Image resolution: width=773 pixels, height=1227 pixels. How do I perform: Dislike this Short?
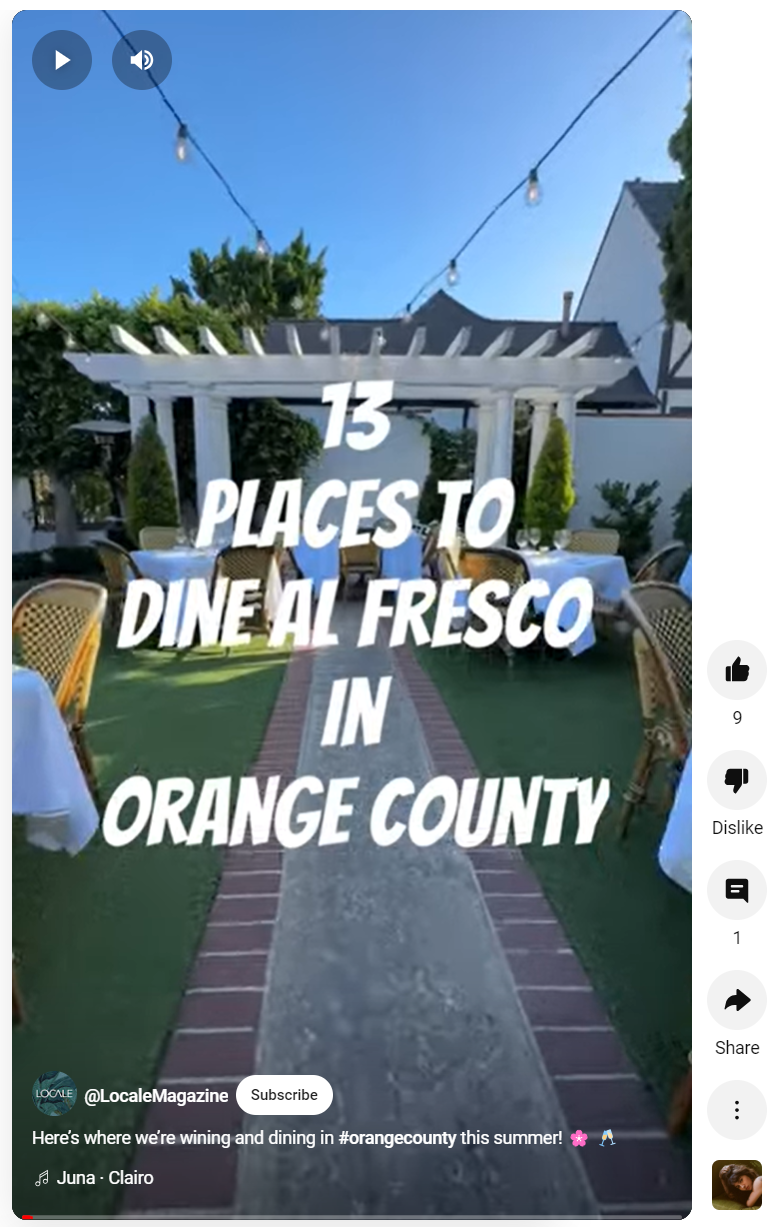pyautogui.click(x=737, y=781)
